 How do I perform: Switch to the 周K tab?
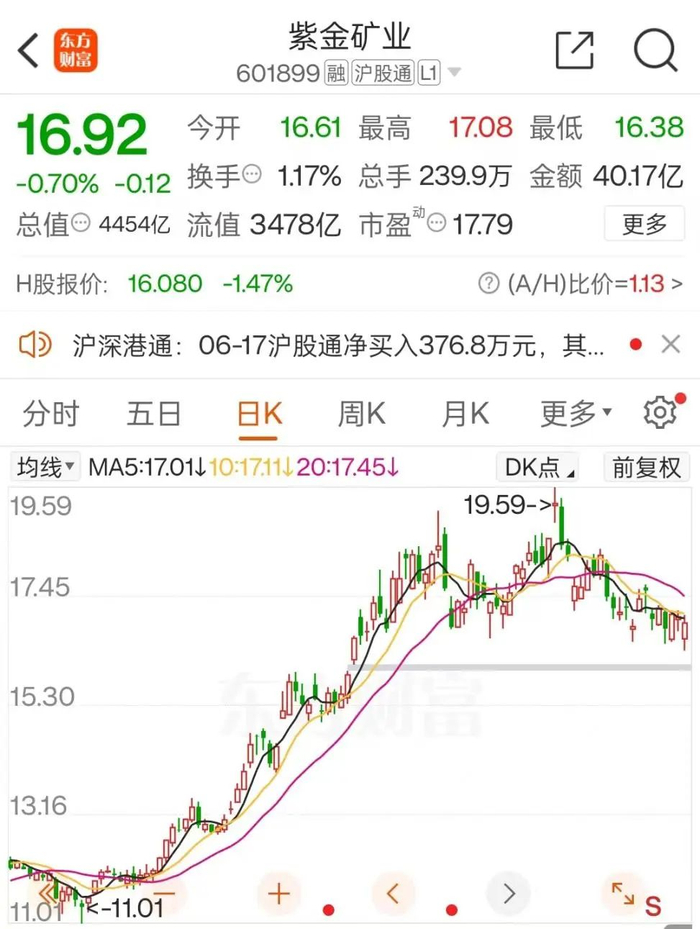click(x=361, y=413)
